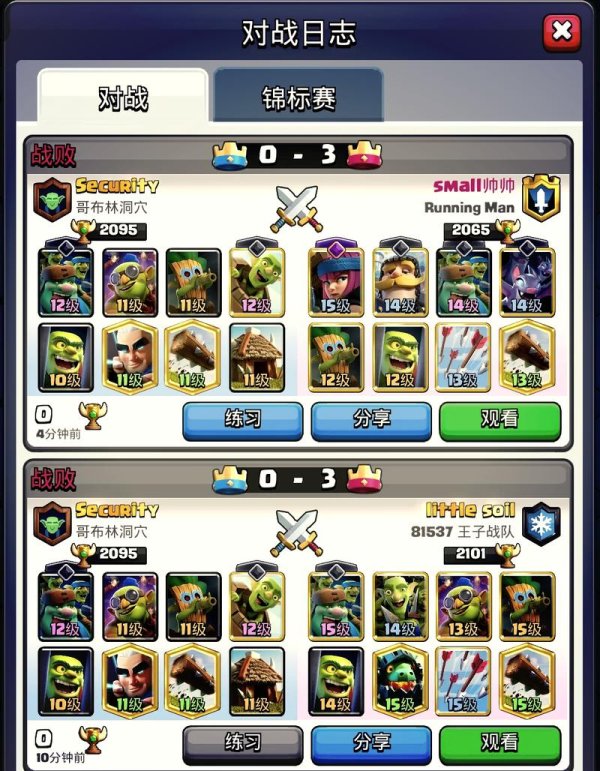The image size is (600, 771).
Task: Select the 对战 tab
Action: tap(123, 98)
